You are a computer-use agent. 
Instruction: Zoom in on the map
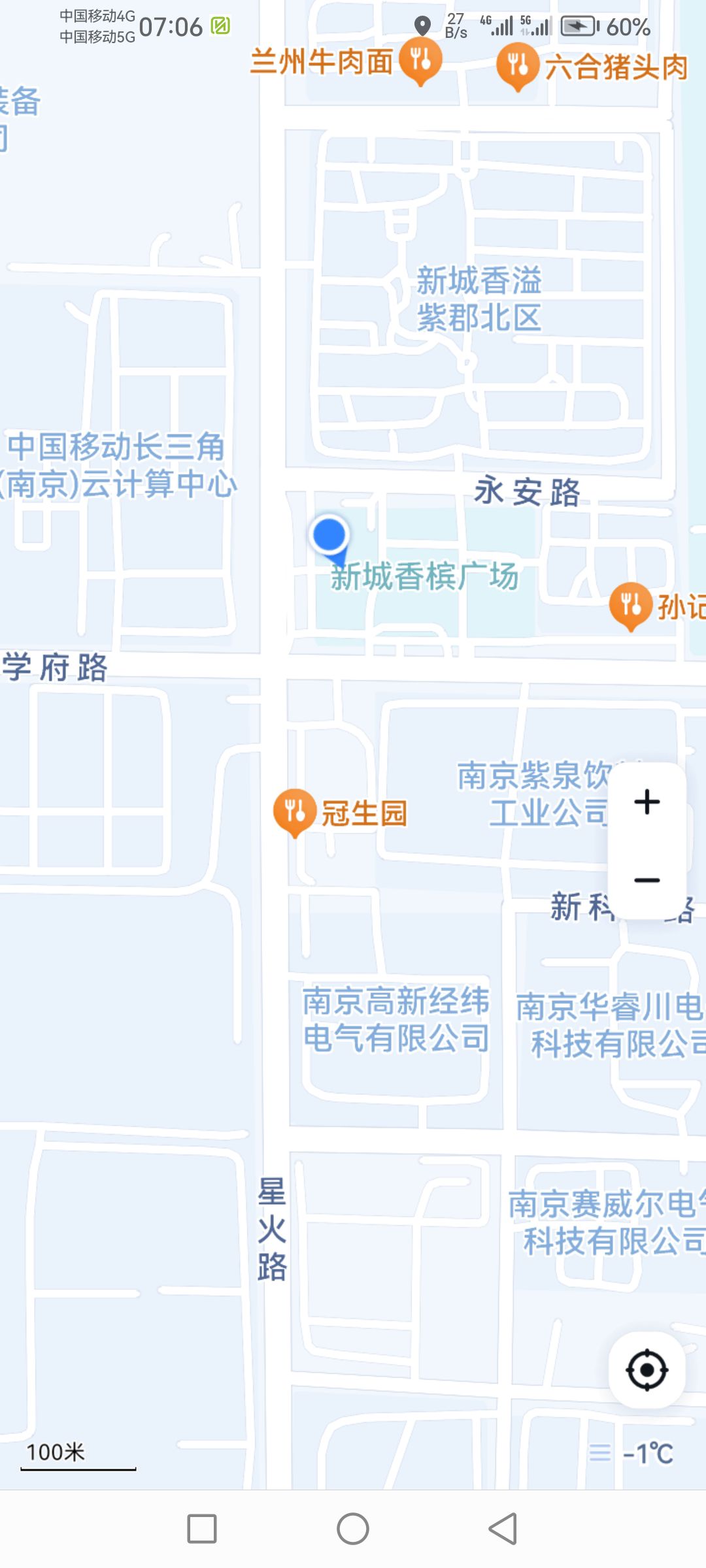pyautogui.click(x=647, y=802)
